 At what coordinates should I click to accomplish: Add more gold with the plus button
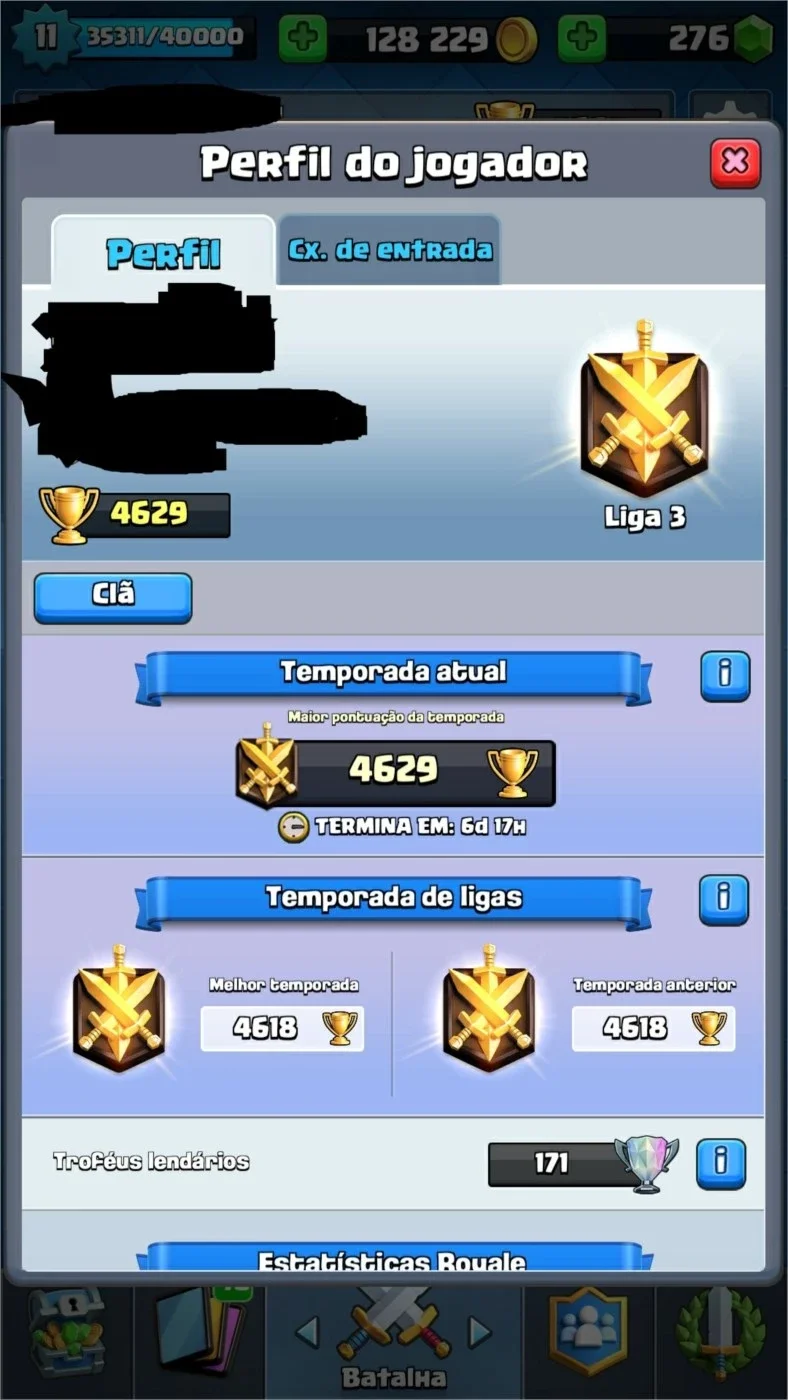[x=302, y=40]
